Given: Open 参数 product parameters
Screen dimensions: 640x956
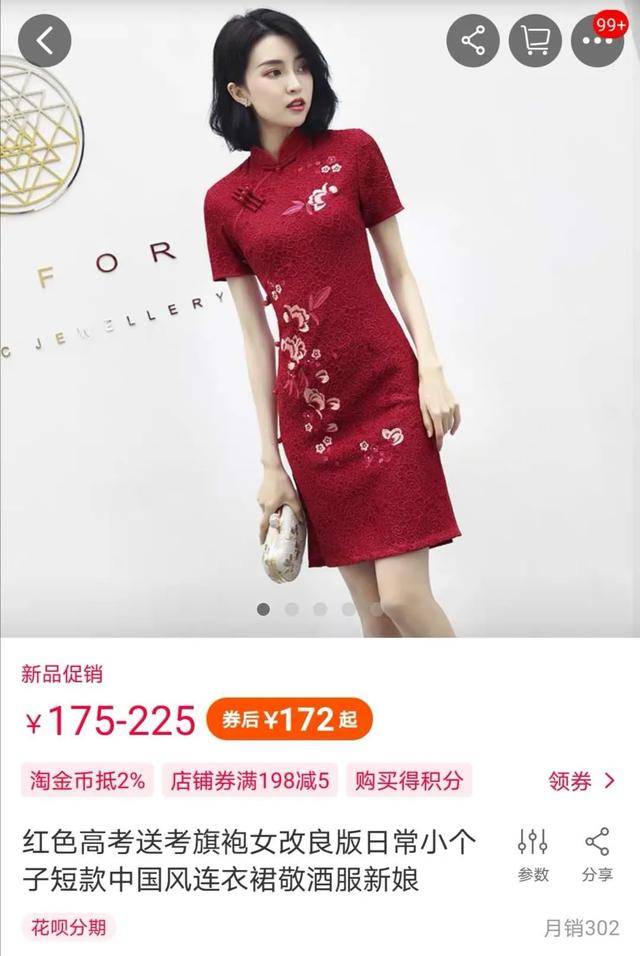Looking at the screenshot, I should pyautogui.click(x=533, y=855).
